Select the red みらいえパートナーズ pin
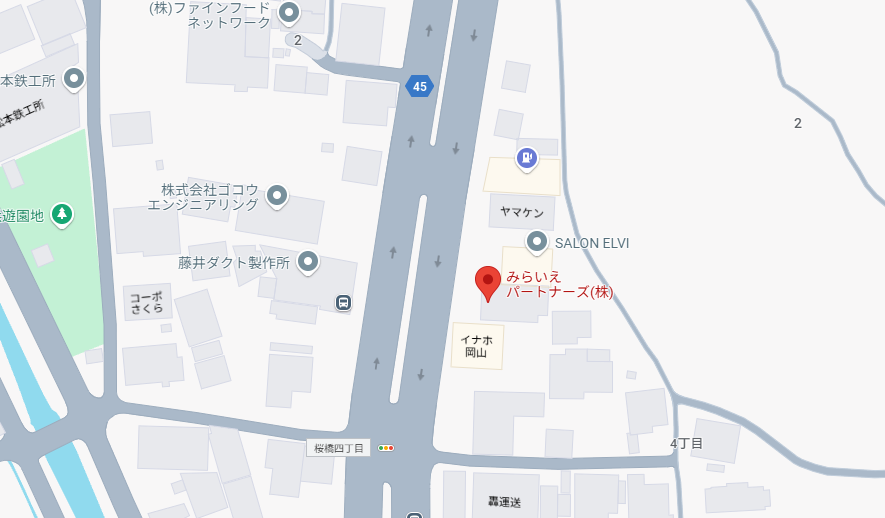Viewport: 885px width, 518px height. click(x=487, y=282)
